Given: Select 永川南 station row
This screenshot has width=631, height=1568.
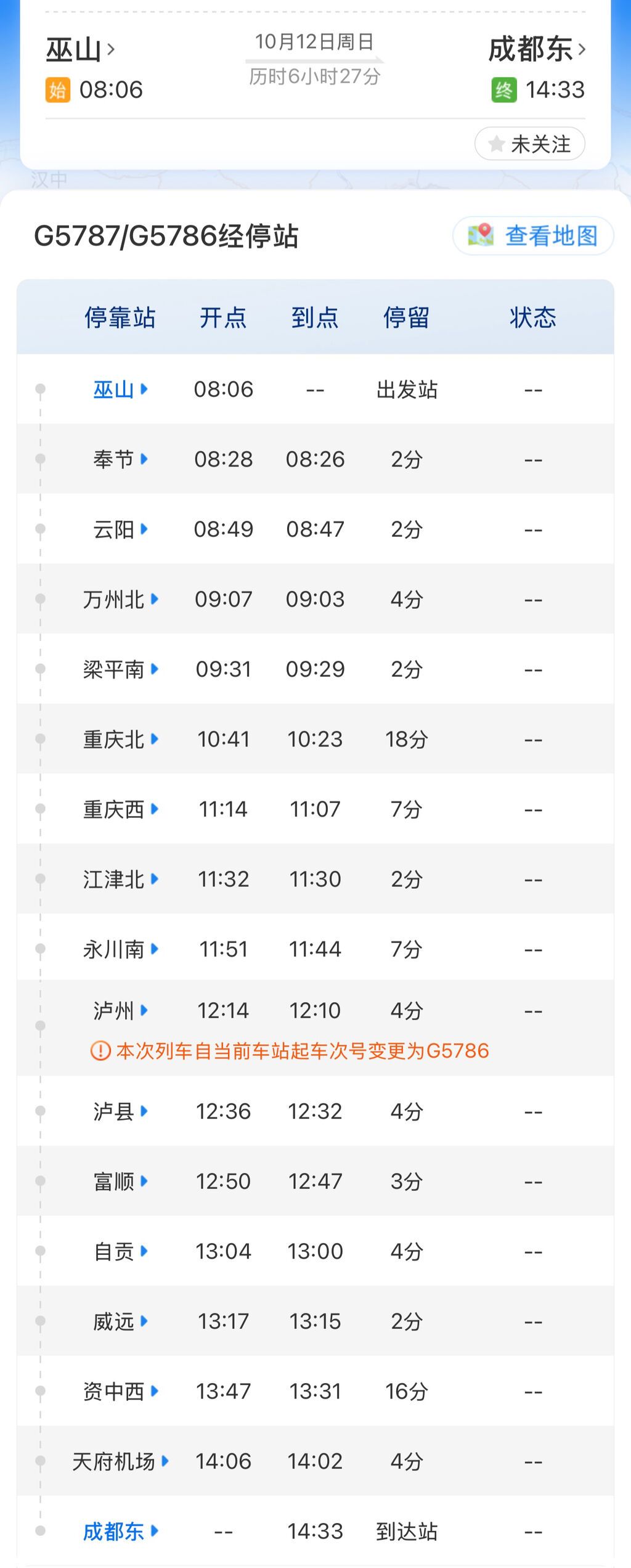Looking at the screenshot, I should 120,949.
